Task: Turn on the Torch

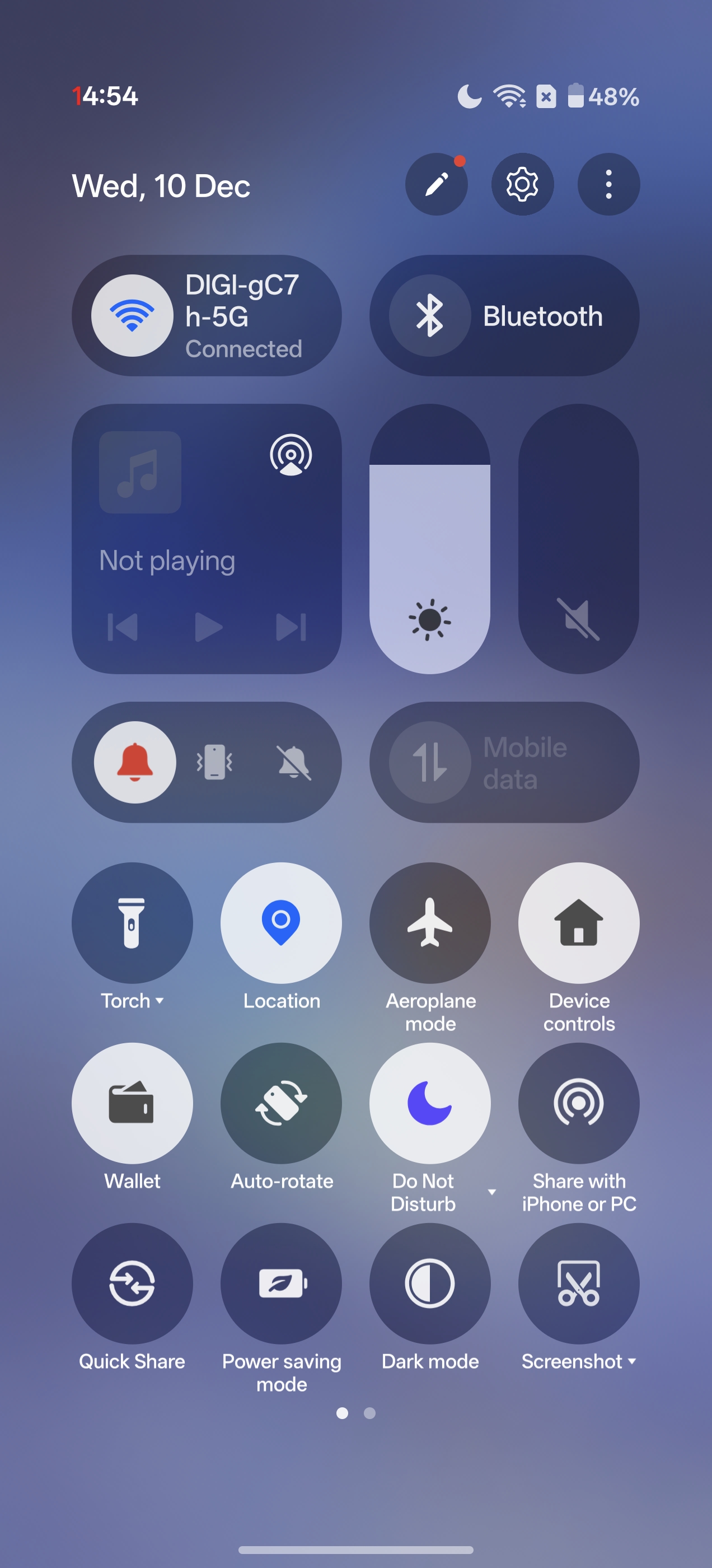Action: (132, 923)
